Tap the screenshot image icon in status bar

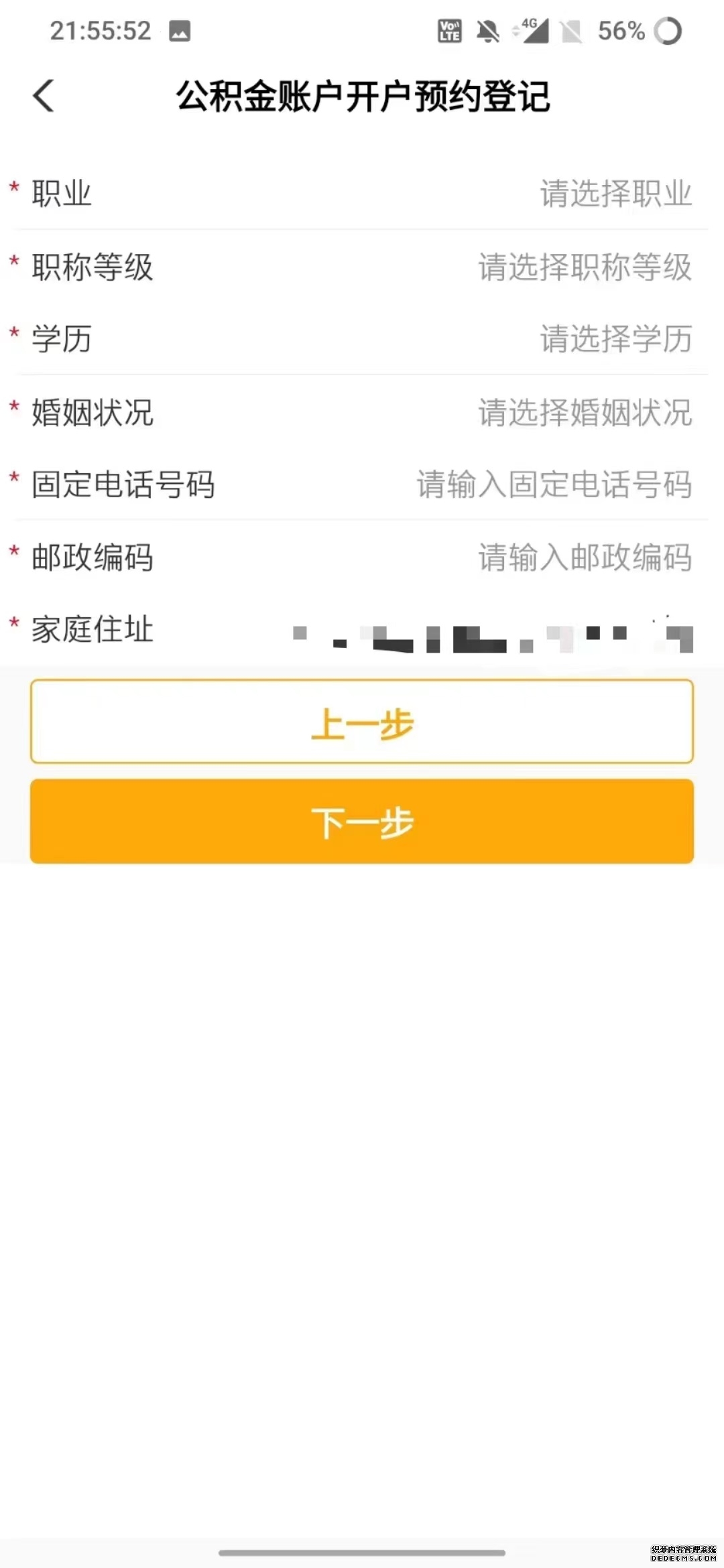[x=181, y=29]
